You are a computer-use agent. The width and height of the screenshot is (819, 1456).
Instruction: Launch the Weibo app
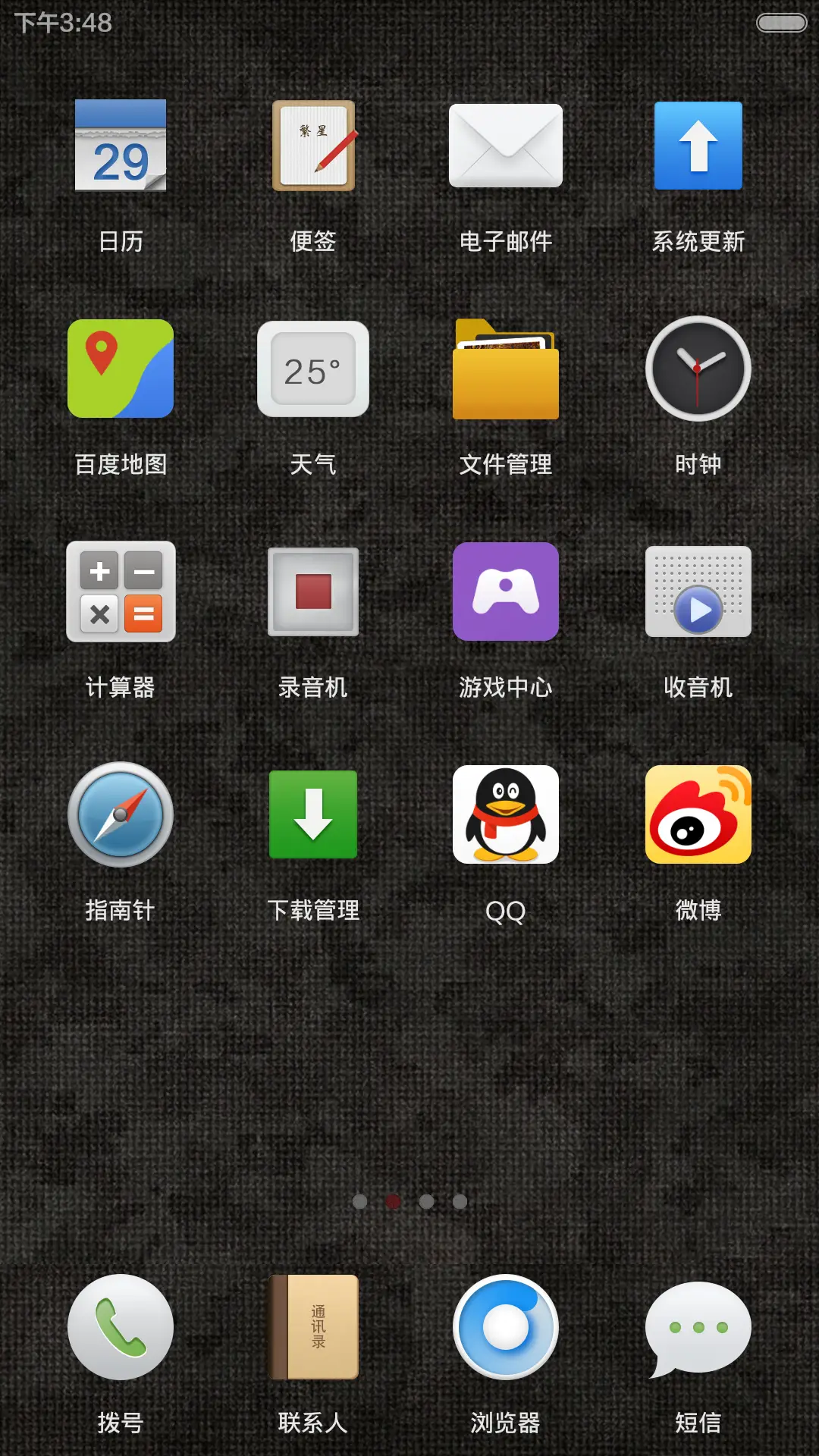point(698,815)
